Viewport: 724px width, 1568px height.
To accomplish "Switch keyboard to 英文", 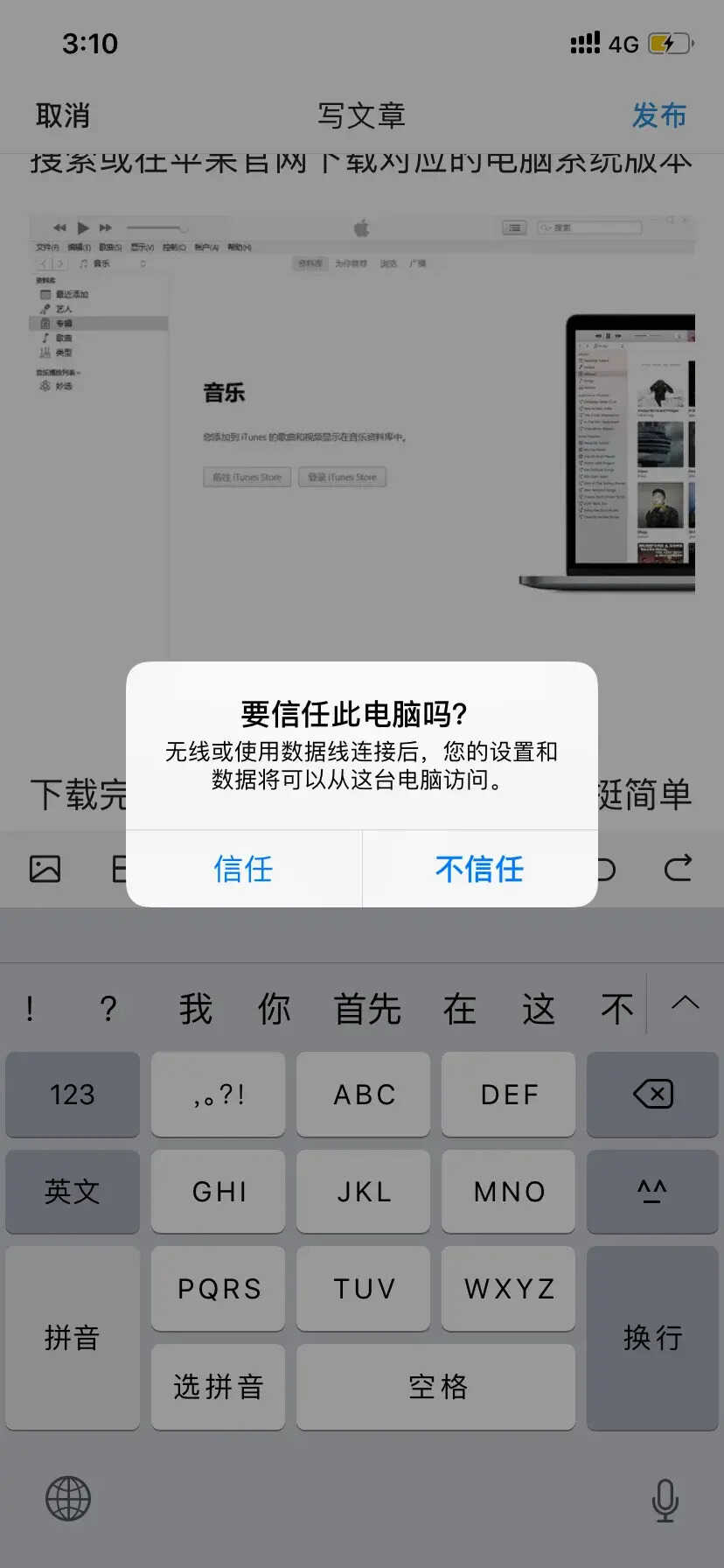I will click(x=73, y=1192).
